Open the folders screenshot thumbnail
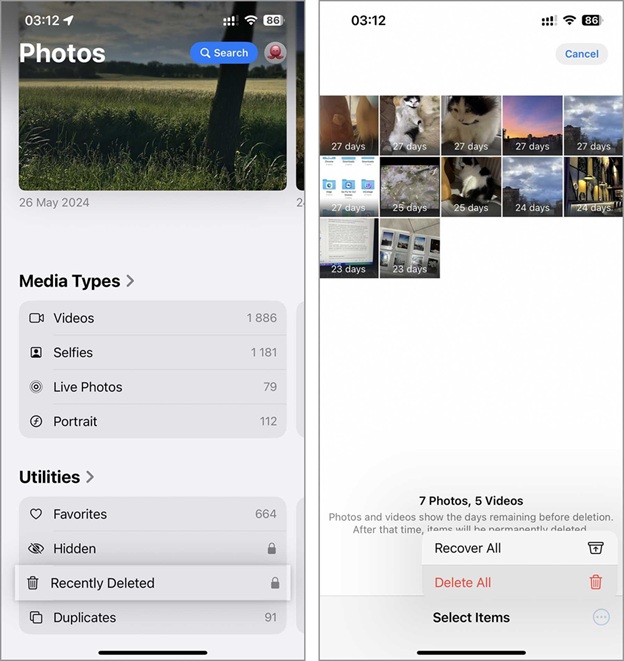The width and height of the screenshot is (624, 661). (349, 186)
